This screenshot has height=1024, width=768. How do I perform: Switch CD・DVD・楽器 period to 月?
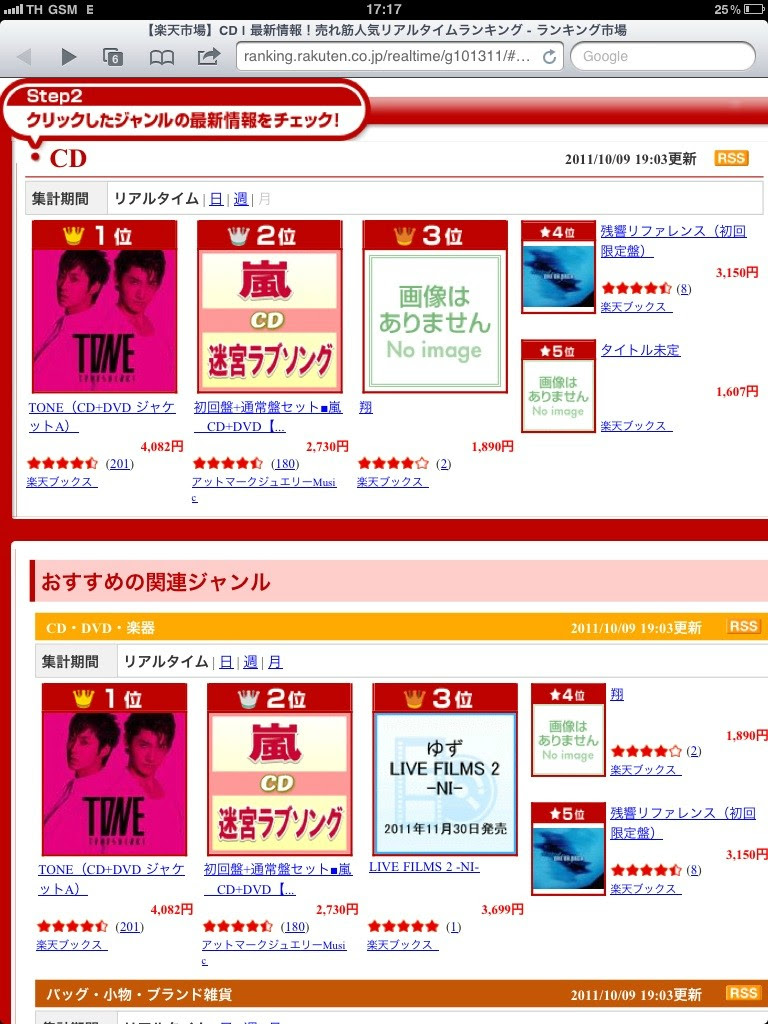pyautogui.click(x=275, y=662)
